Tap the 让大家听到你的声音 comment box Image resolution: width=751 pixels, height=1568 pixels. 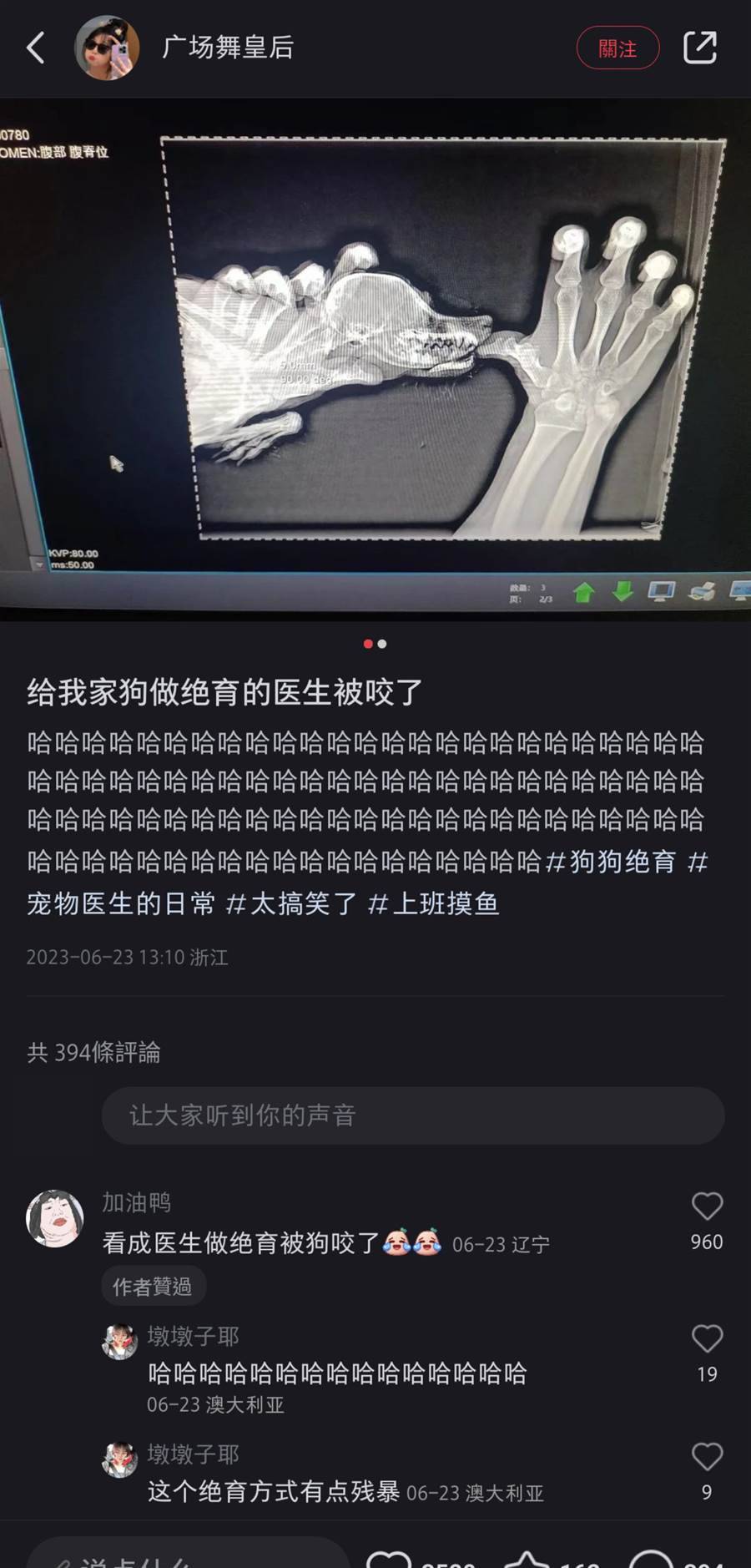point(412,1115)
